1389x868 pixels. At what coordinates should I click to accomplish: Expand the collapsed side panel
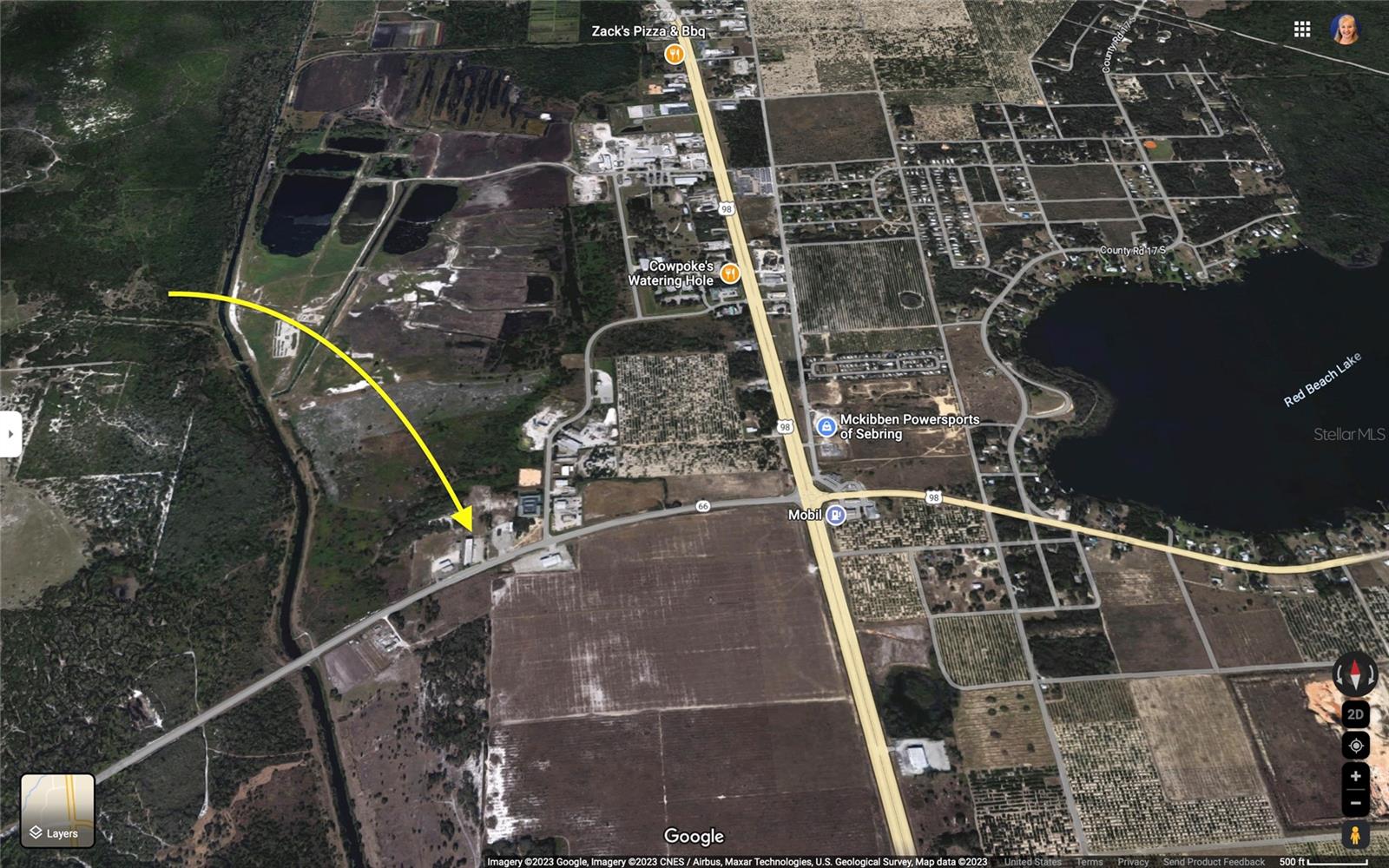point(10,433)
